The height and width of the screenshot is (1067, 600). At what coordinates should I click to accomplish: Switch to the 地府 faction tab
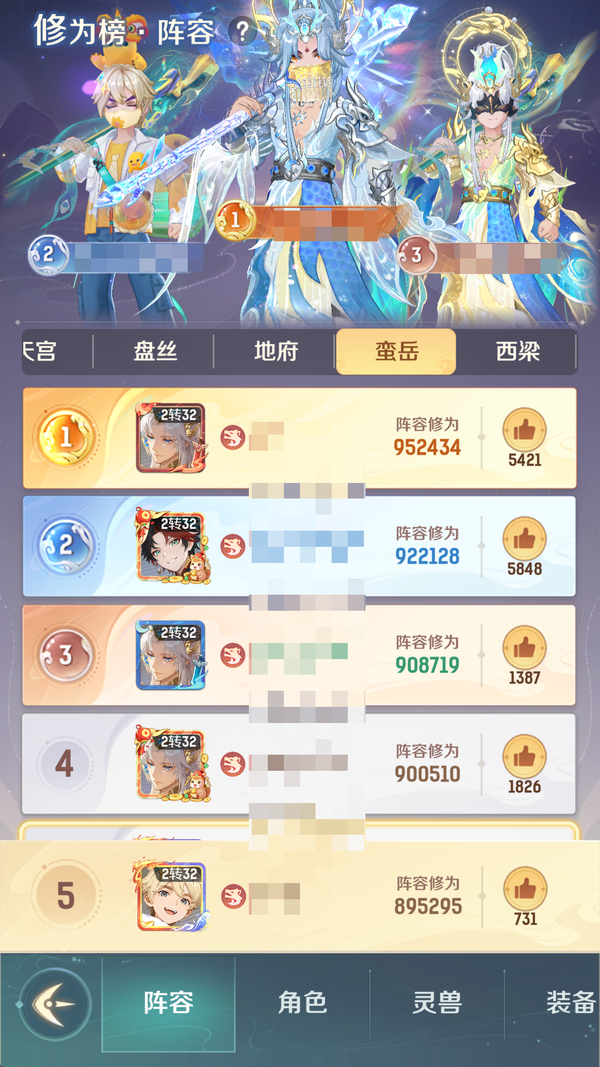click(x=275, y=352)
